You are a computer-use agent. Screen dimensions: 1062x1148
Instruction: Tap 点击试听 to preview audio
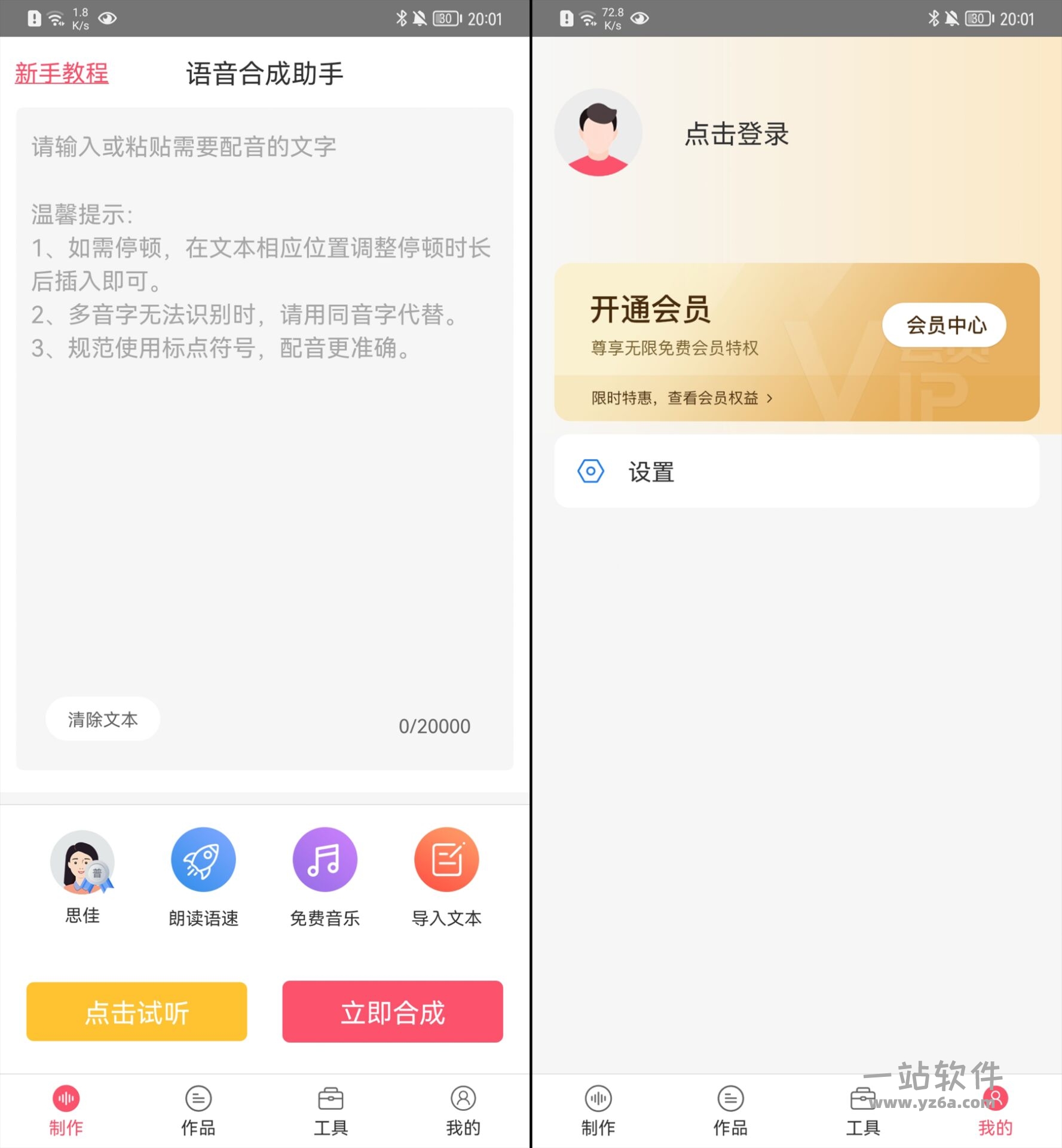tap(137, 1012)
